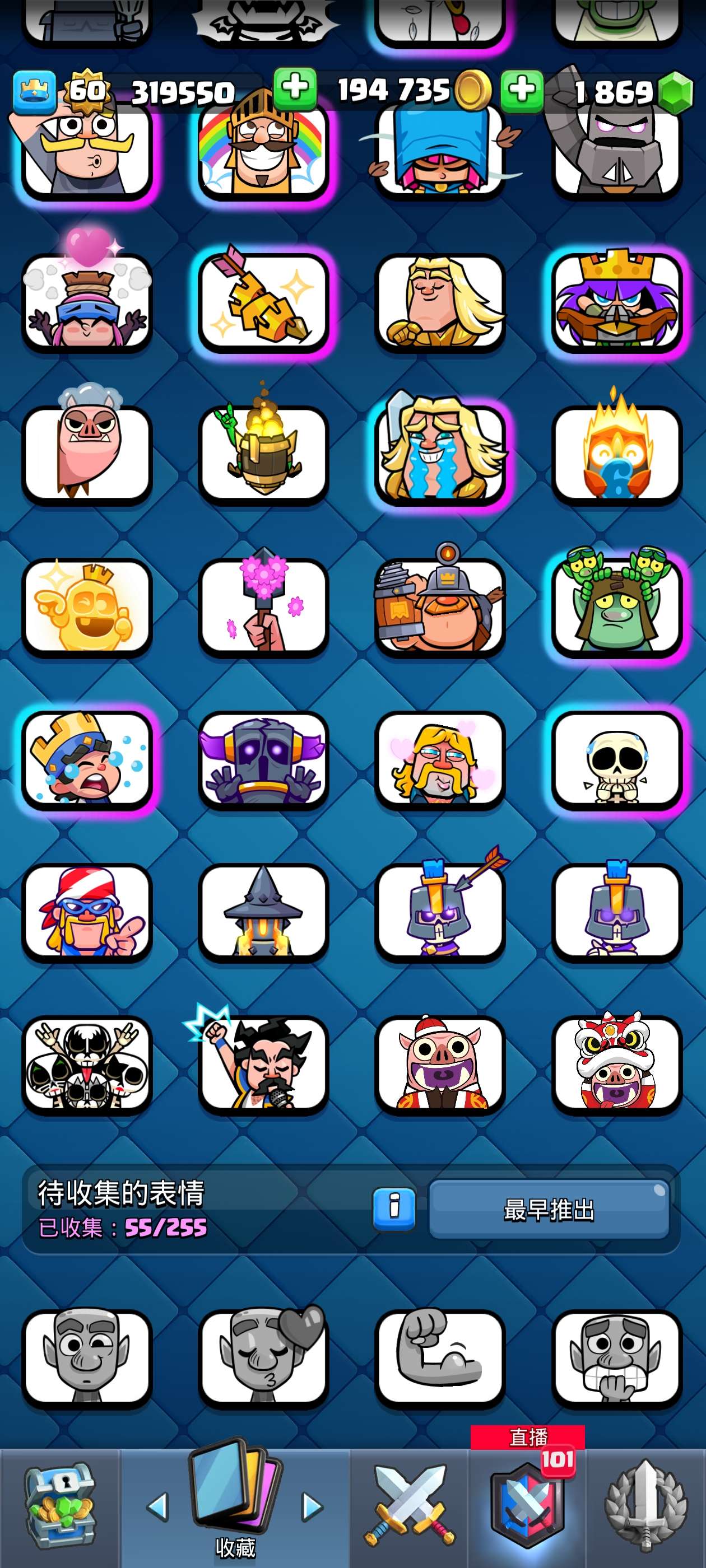
Task: Pick the lion dance hog emote
Action: [616, 1064]
